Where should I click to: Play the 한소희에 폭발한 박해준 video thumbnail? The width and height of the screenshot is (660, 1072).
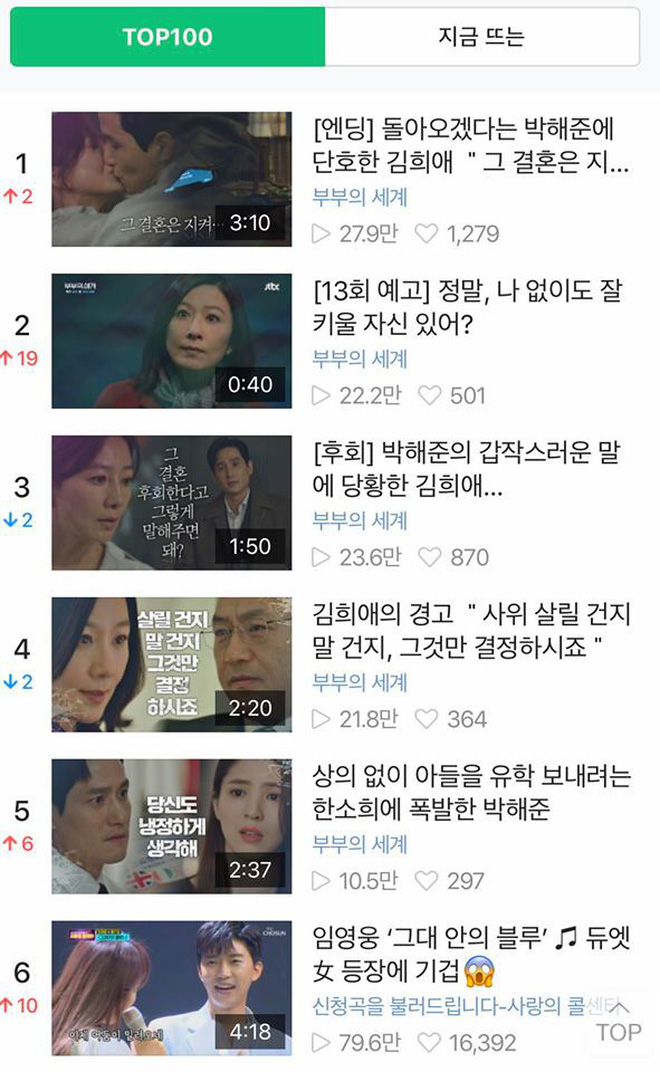coord(171,827)
